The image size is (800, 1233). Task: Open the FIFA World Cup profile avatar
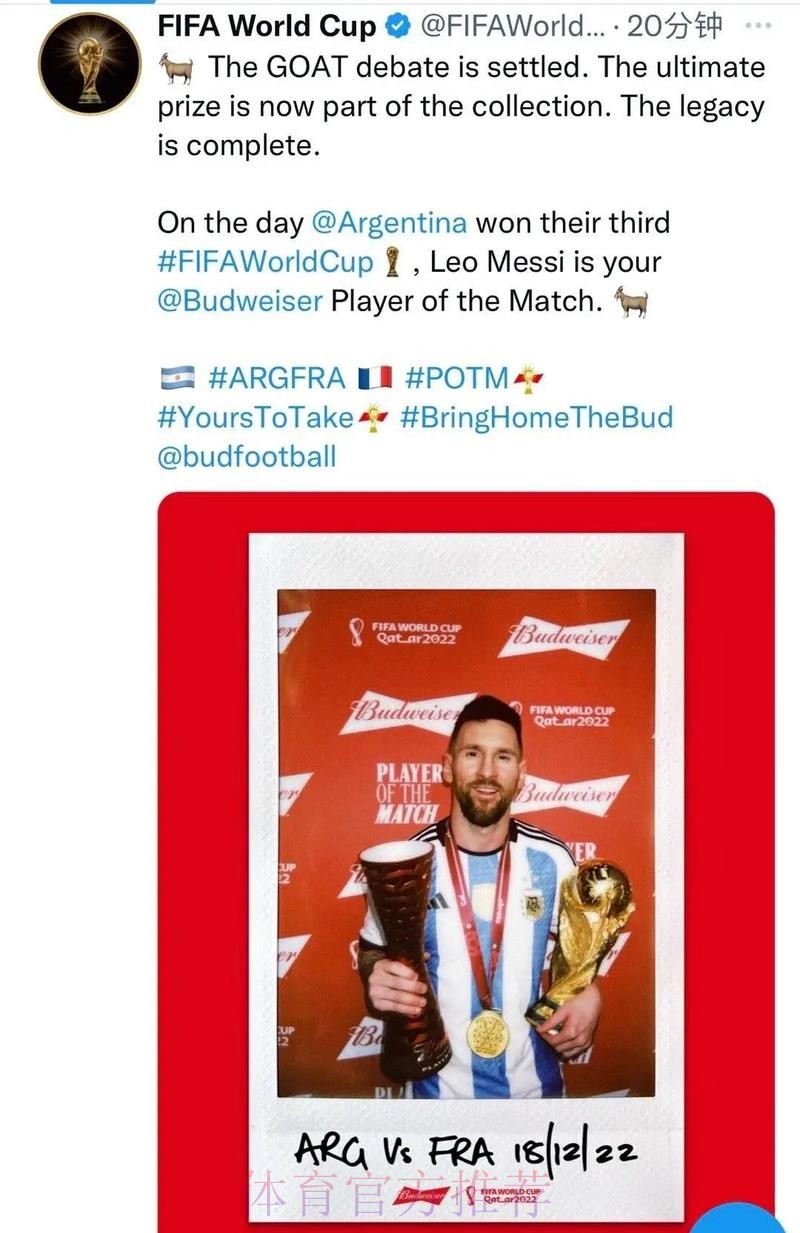tap(89, 63)
